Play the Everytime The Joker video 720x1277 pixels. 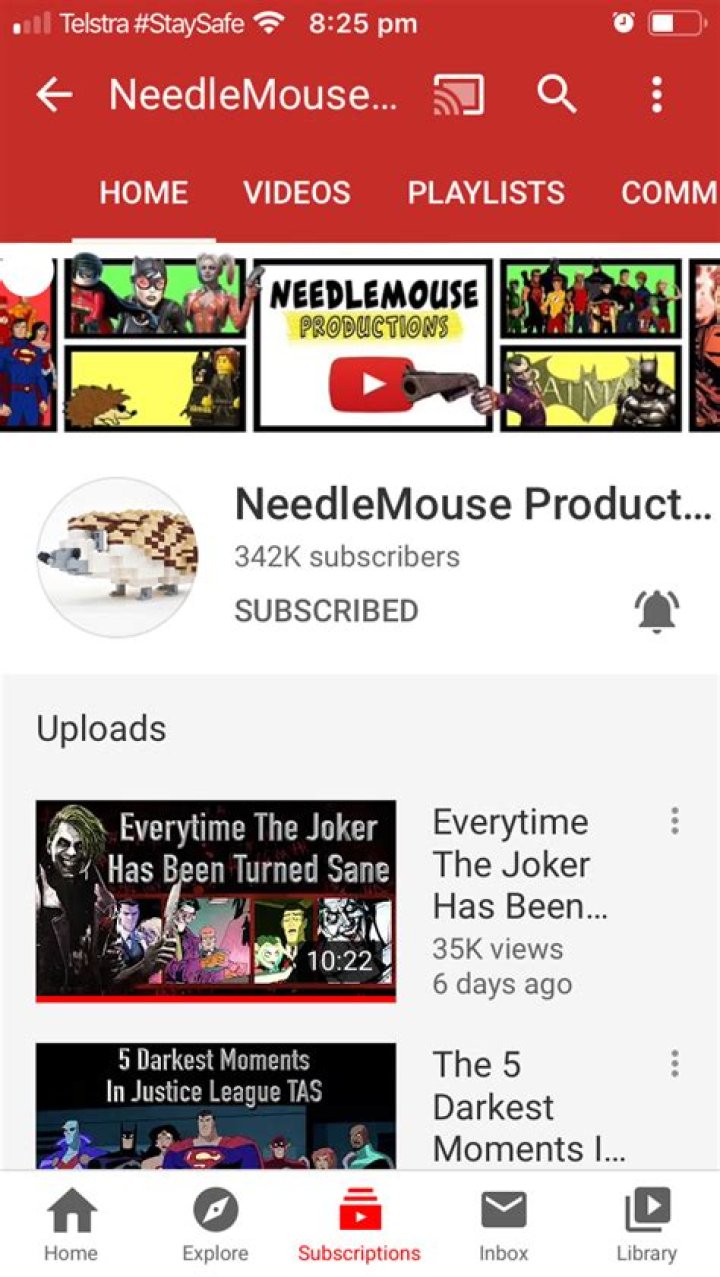(216, 900)
